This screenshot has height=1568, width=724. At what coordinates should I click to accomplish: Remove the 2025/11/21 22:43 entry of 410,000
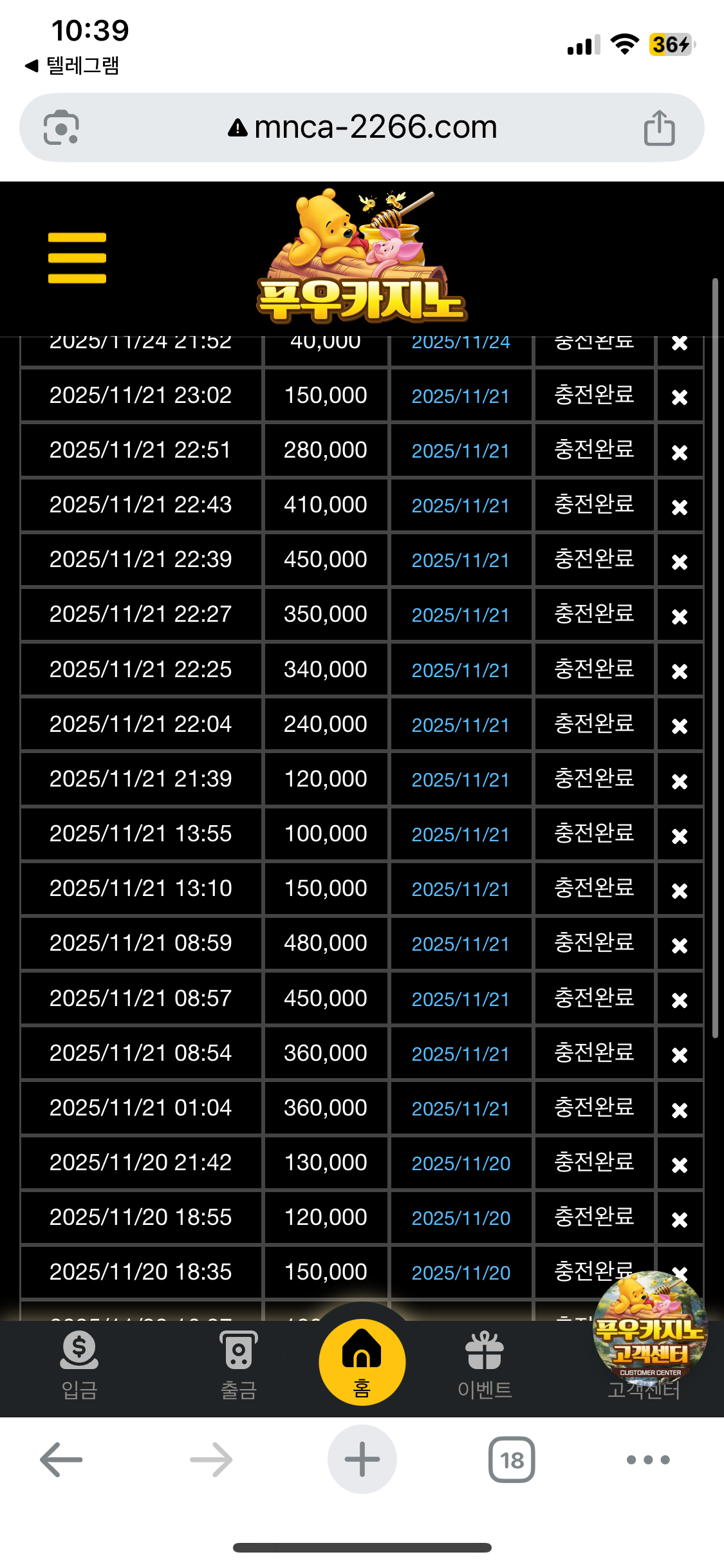[x=680, y=507]
